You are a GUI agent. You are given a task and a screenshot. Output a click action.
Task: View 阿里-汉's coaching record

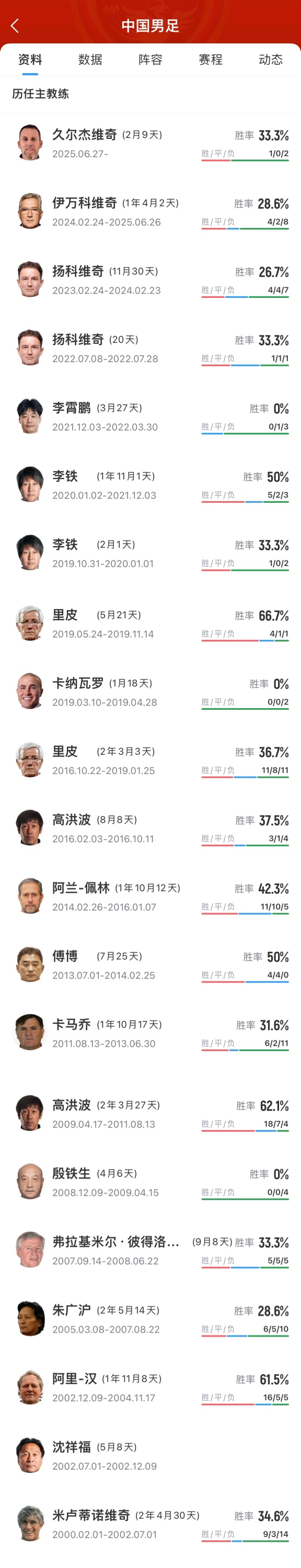coord(150,1386)
